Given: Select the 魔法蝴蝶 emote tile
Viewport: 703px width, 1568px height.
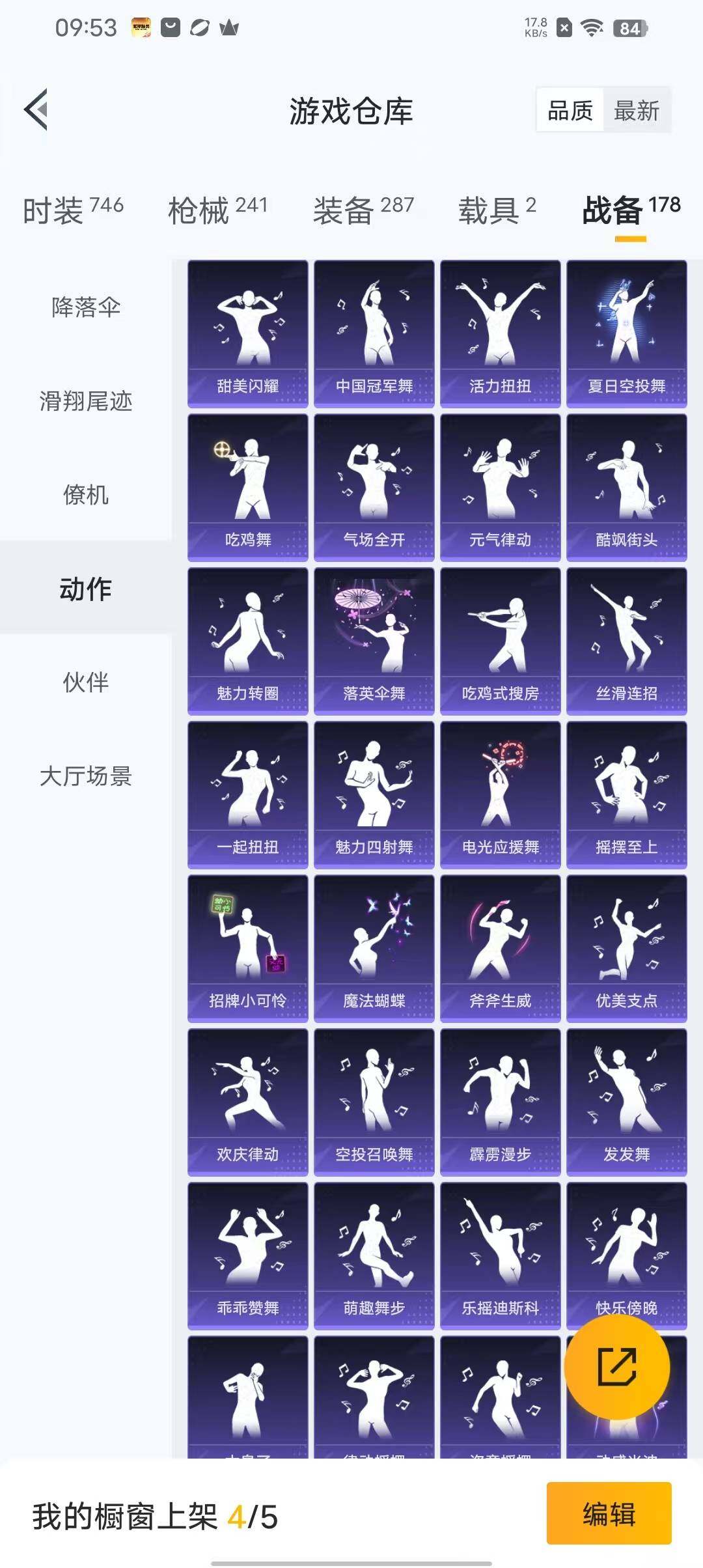Looking at the screenshot, I should click(374, 948).
